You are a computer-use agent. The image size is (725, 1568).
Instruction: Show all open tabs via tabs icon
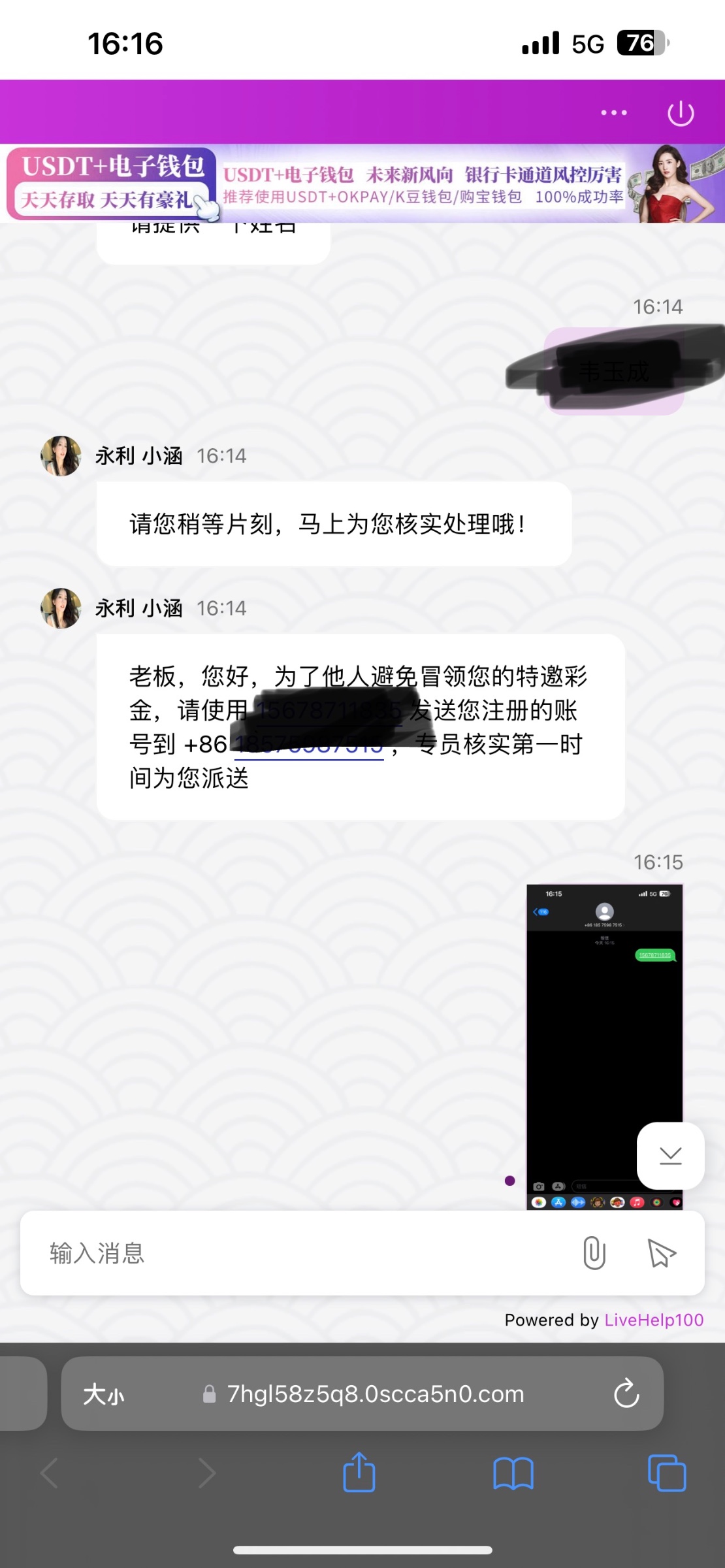[x=666, y=1473]
